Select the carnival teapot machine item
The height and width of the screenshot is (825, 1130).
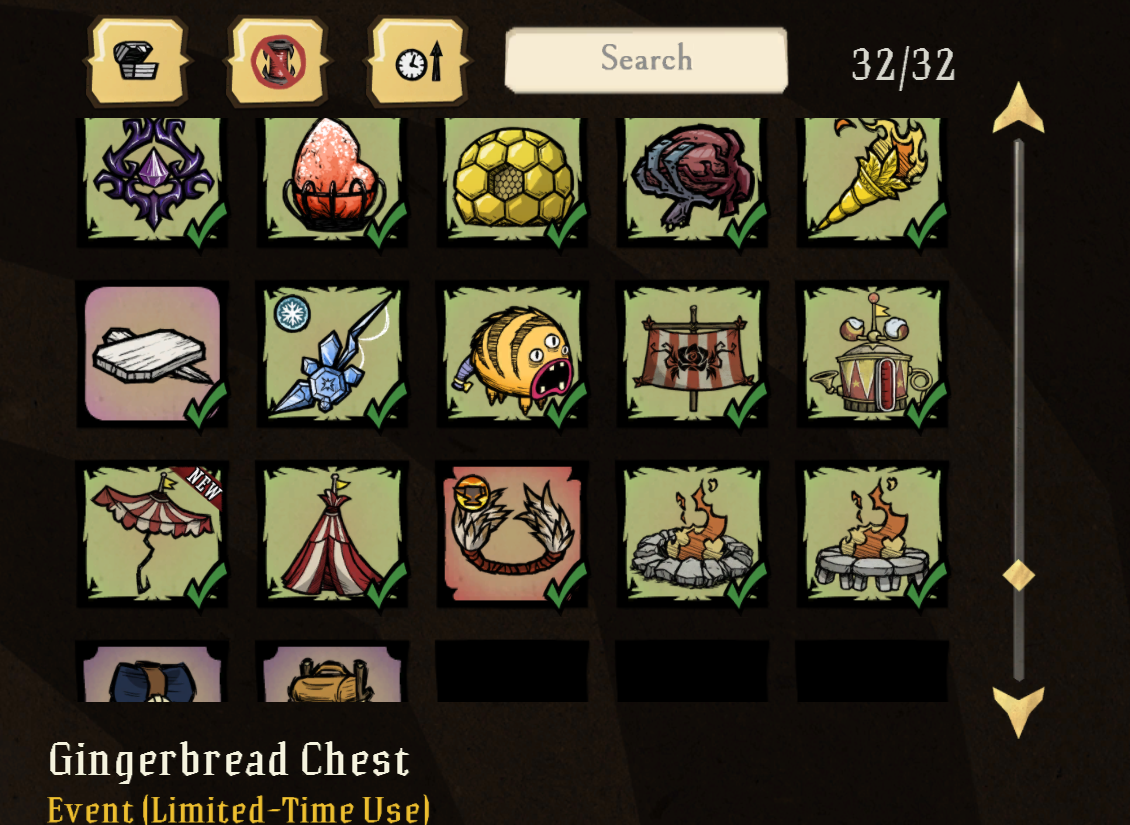pos(872,355)
